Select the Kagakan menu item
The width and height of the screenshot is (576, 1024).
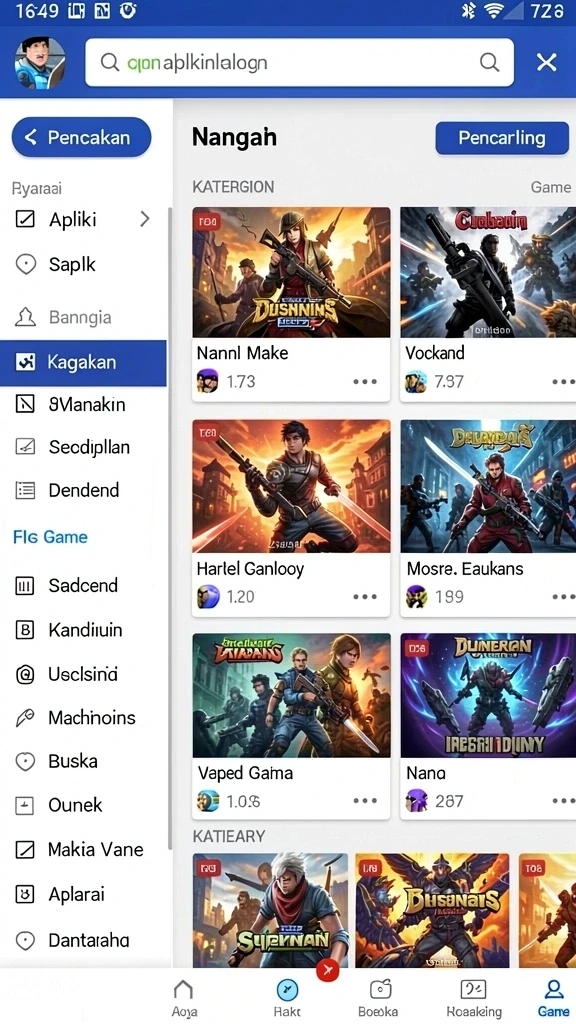tap(83, 362)
